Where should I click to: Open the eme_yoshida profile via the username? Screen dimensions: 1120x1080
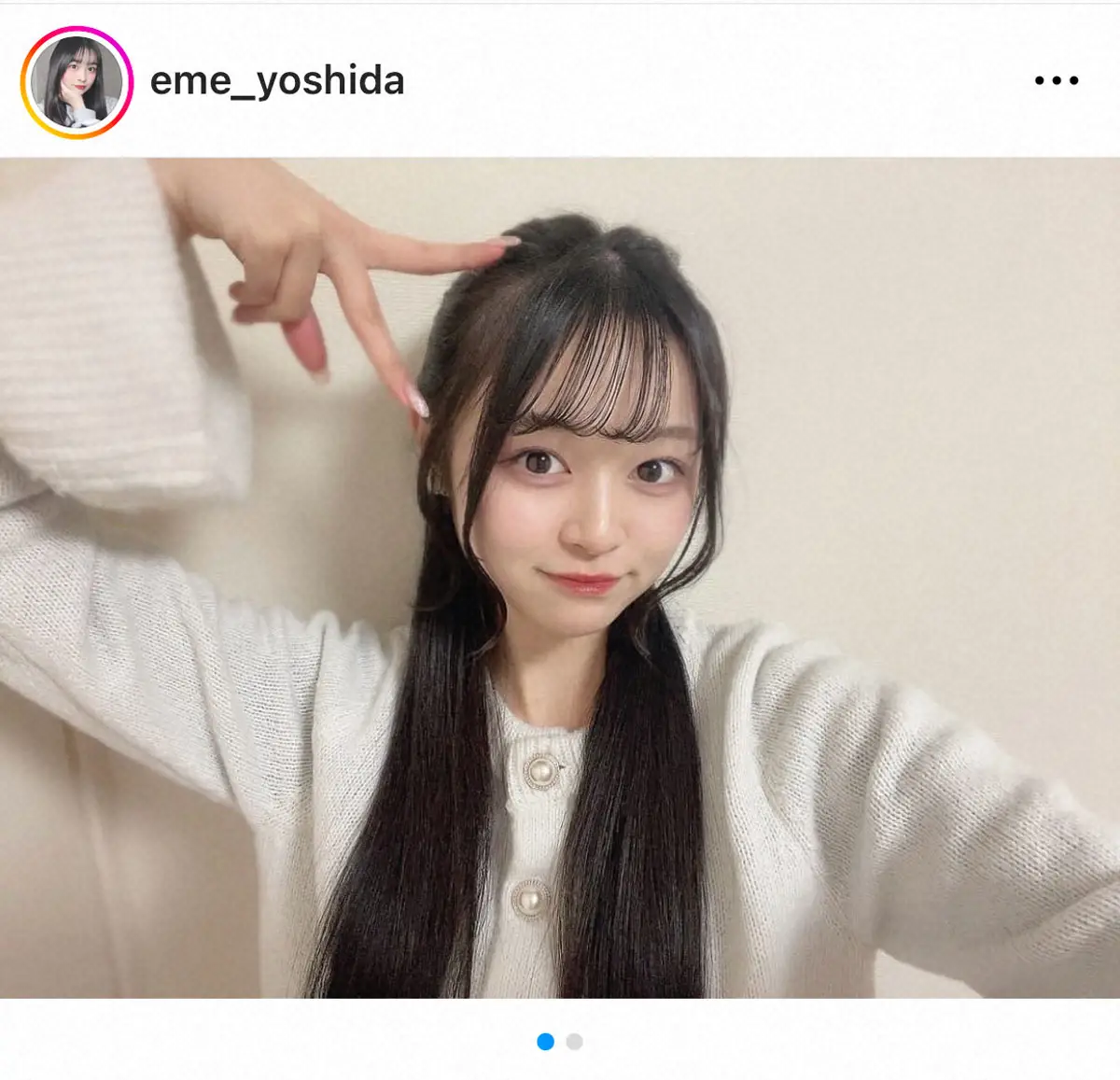click(277, 81)
